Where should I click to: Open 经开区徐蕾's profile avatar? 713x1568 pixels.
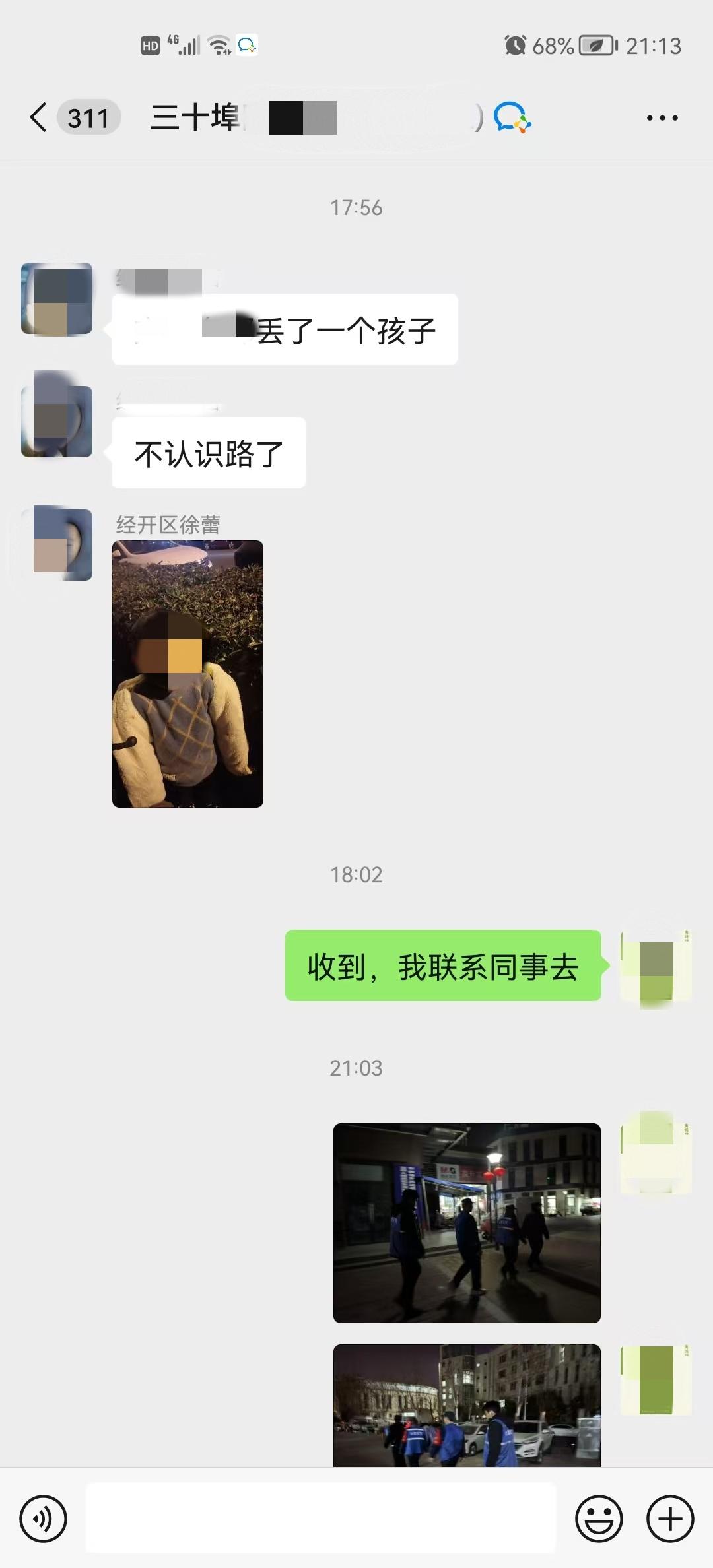[57, 543]
